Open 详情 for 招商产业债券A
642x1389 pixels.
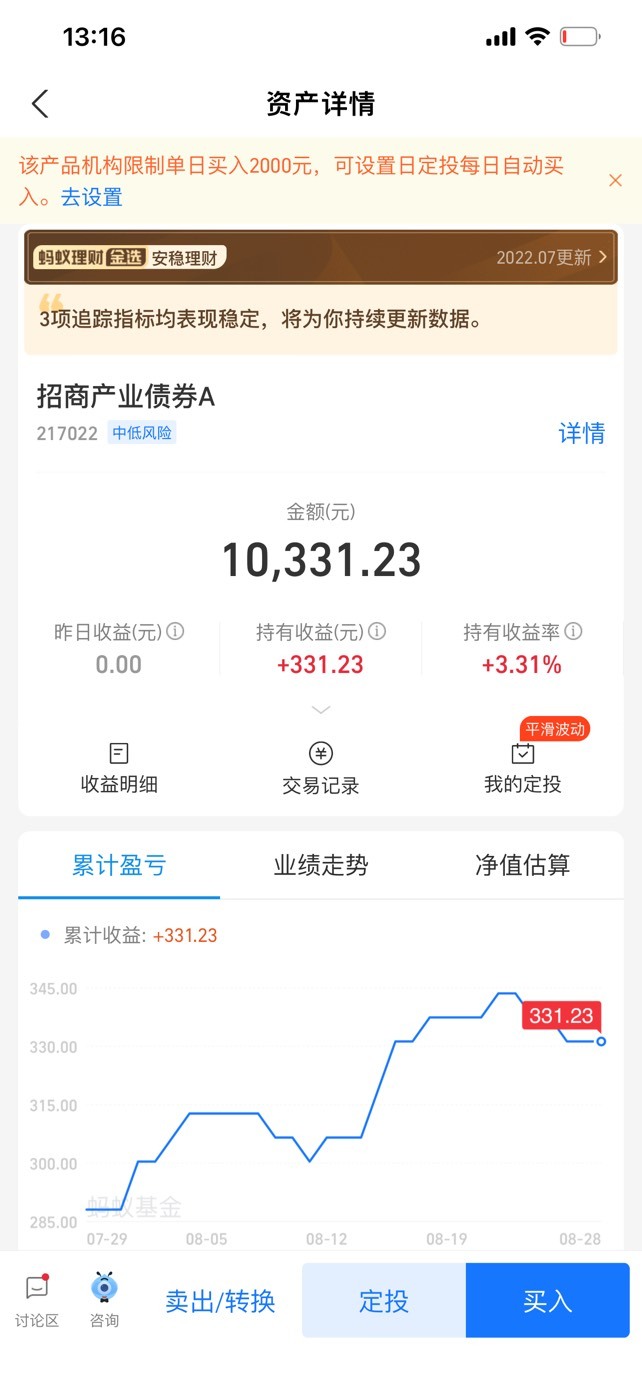tap(581, 433)
